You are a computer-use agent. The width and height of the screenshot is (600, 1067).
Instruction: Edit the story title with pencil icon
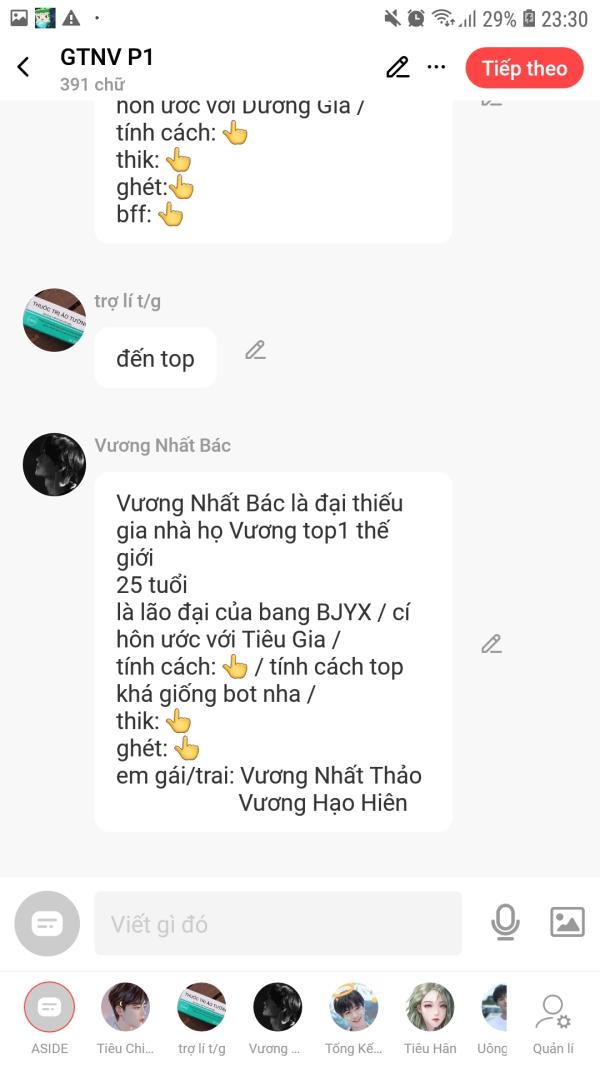pos(397,68)
